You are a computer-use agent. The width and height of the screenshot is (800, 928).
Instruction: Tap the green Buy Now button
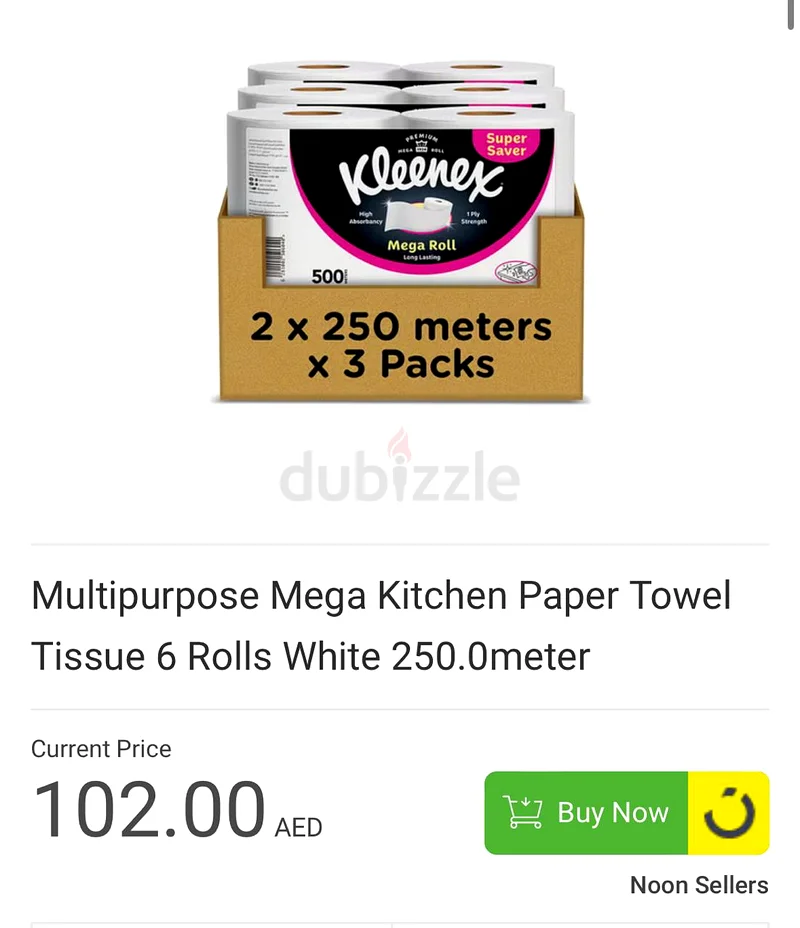[x=588, y=813]
